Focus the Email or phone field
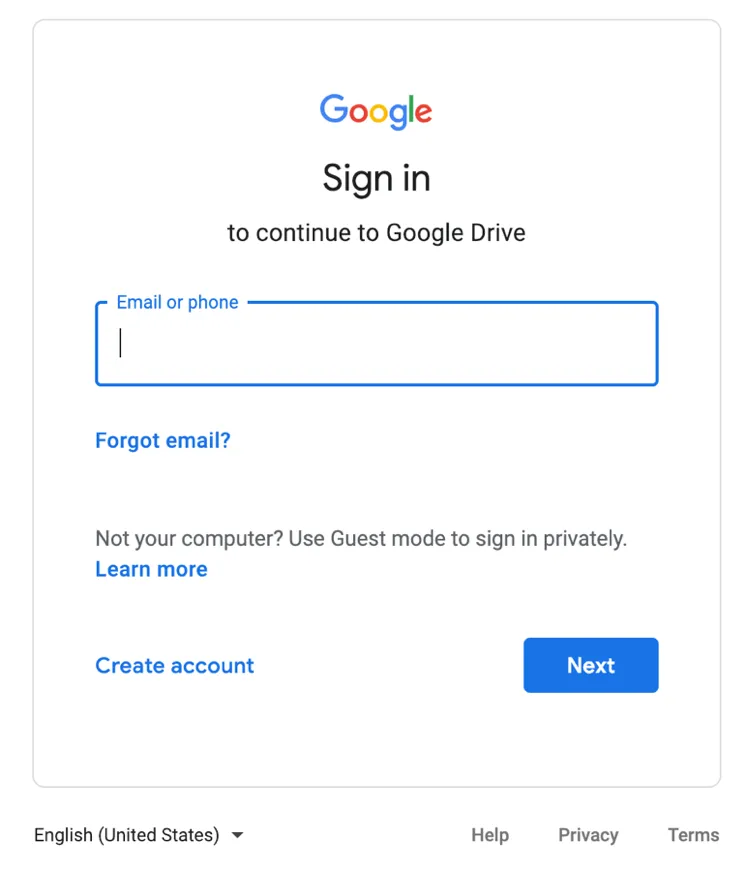 click(376, 344)
